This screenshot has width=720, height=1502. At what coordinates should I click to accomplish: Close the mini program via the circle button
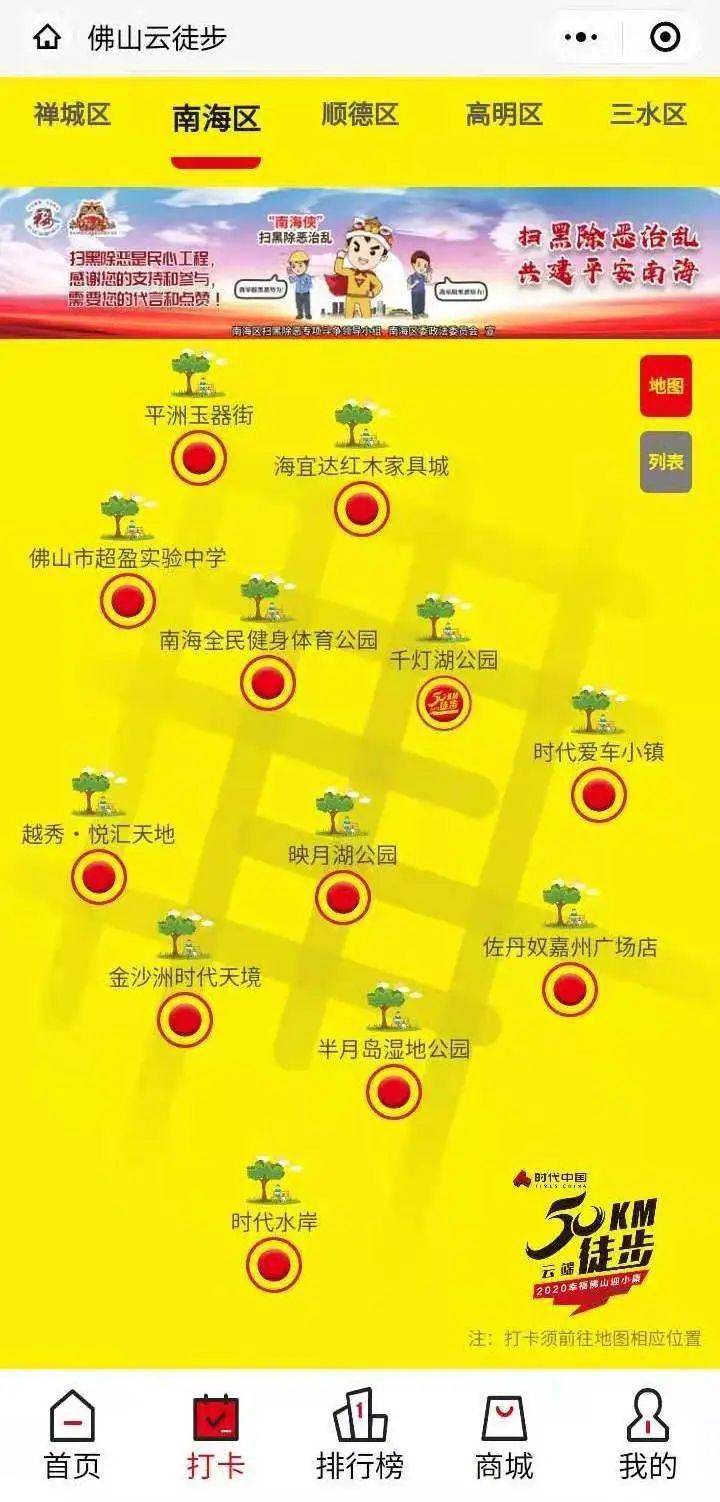[665, 38]
